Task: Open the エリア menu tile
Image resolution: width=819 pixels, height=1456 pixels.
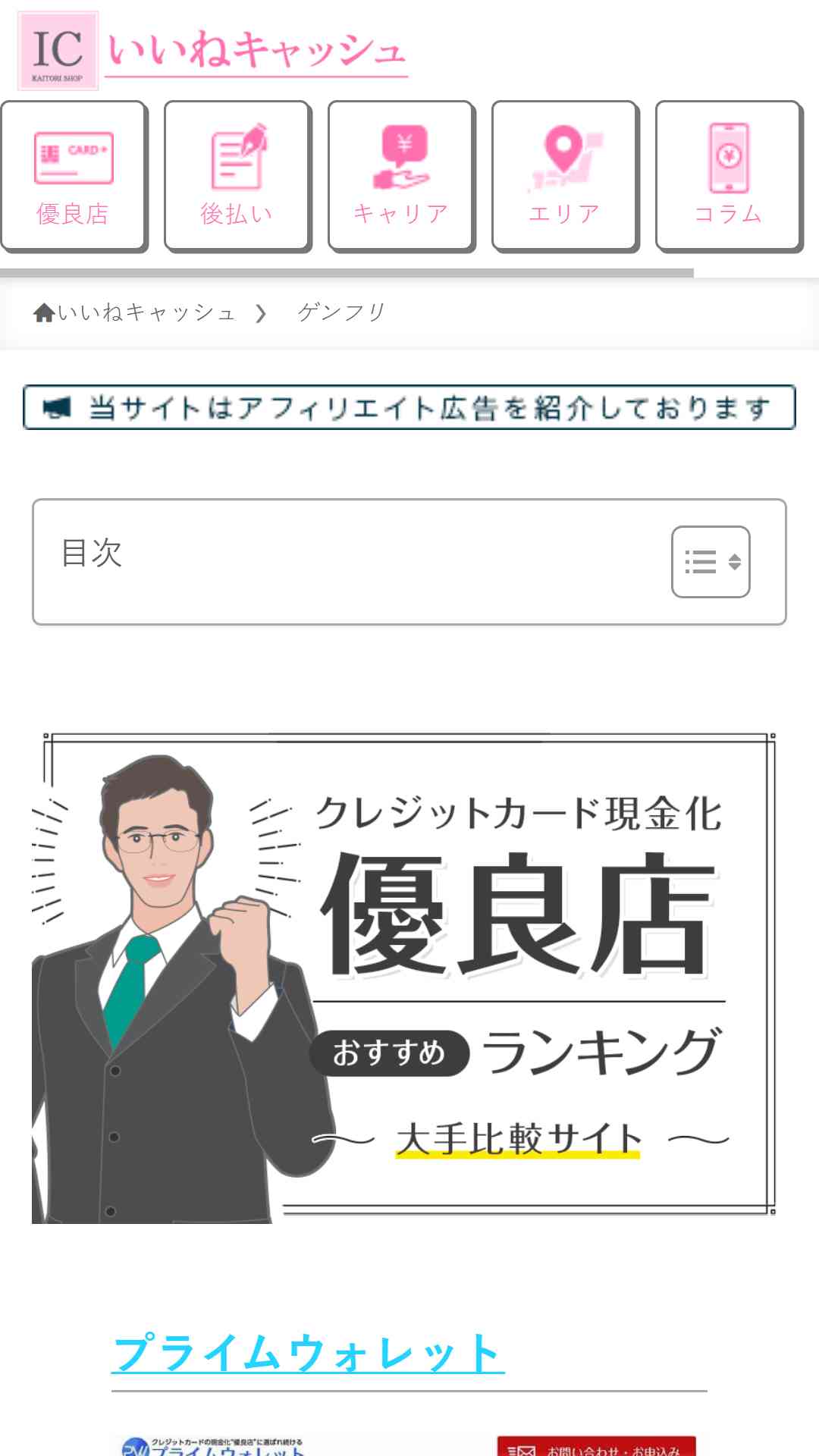Action: (564, 175)
